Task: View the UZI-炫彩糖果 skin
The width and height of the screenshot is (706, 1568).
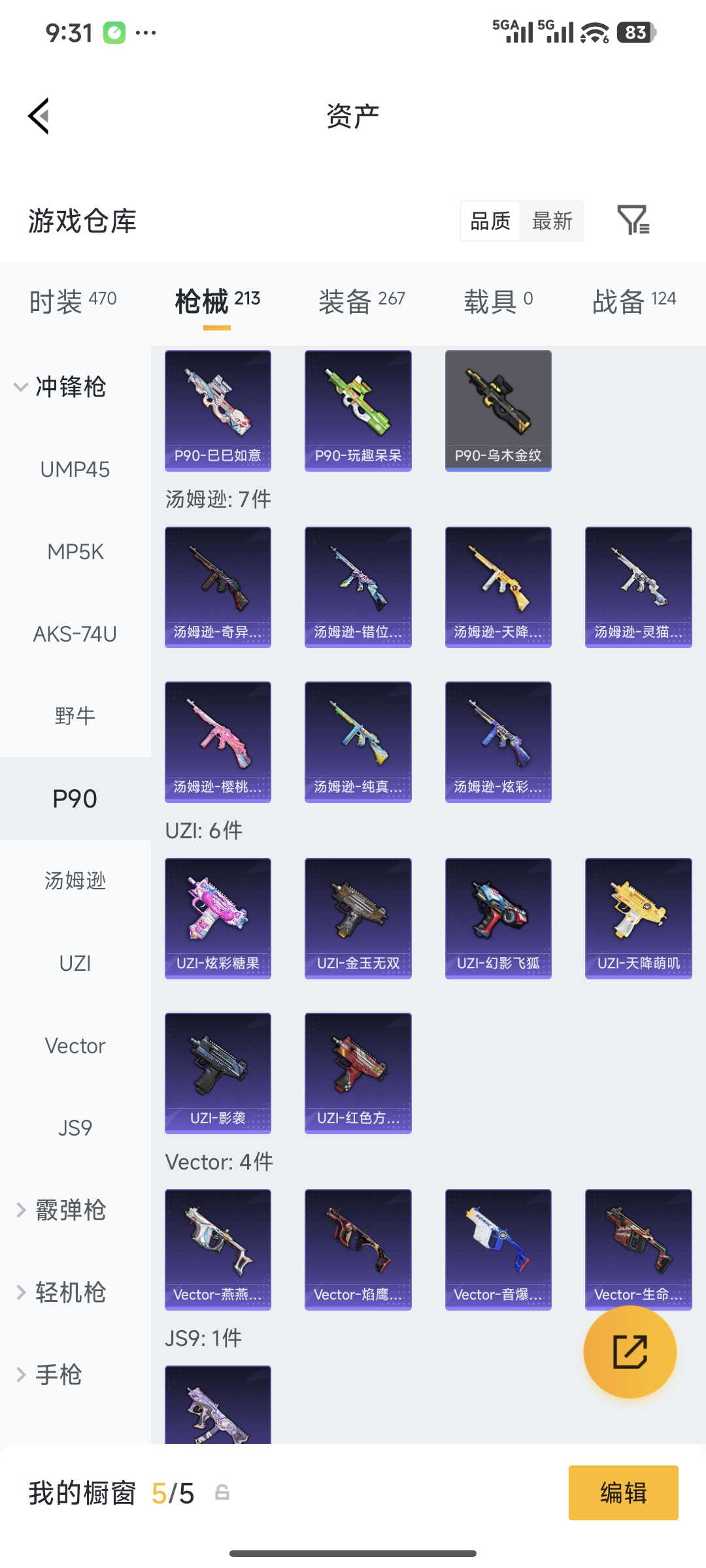Action: (218, 917)
